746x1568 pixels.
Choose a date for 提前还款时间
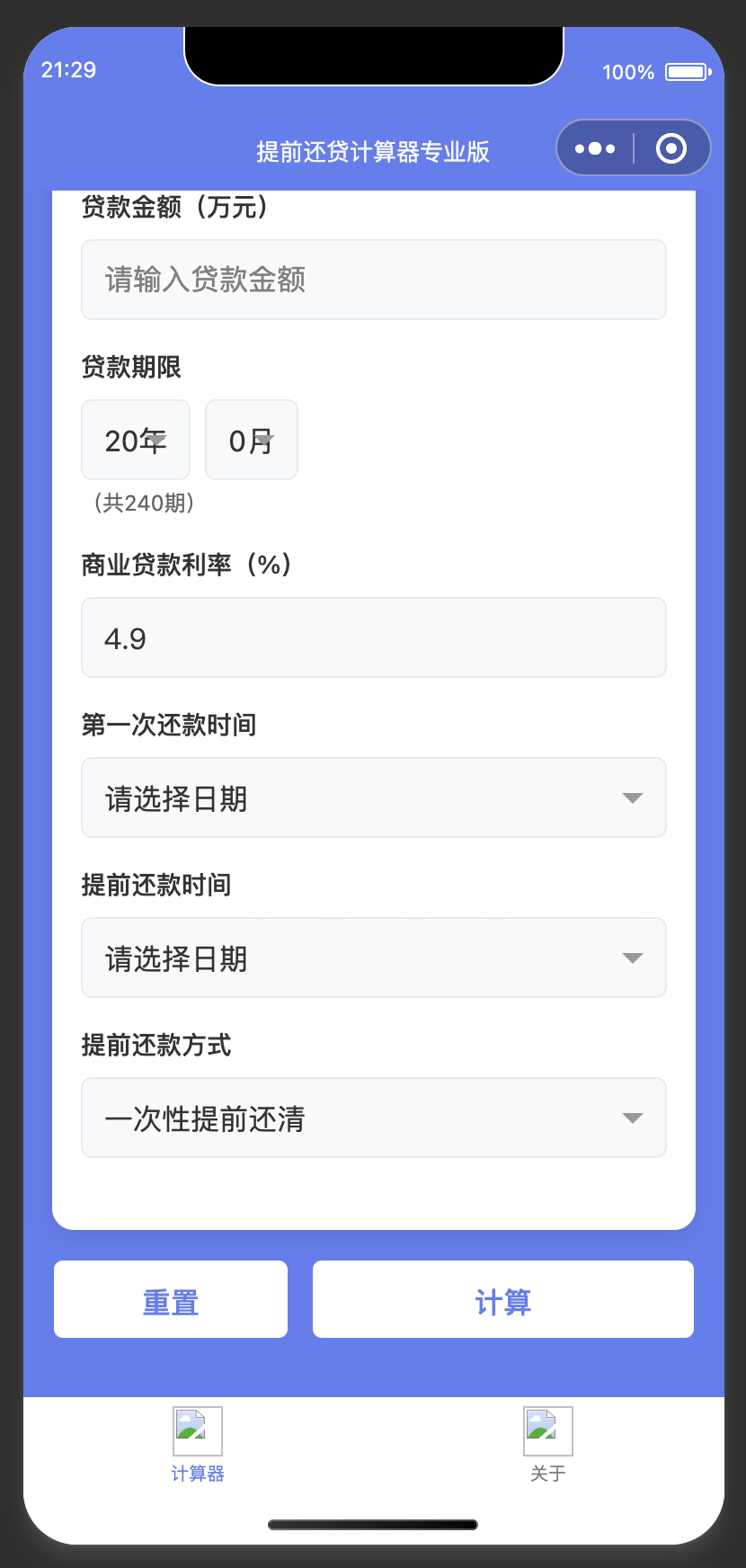tap(373, 958)
